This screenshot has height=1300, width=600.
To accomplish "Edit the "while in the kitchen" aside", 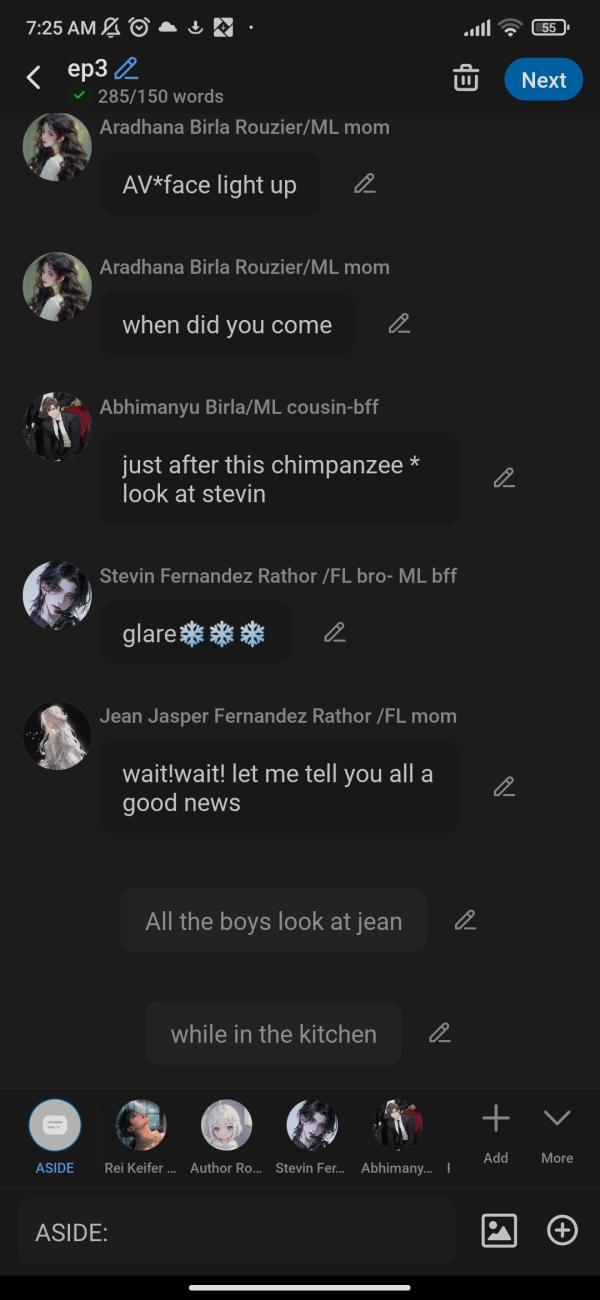I will 440,1033.
